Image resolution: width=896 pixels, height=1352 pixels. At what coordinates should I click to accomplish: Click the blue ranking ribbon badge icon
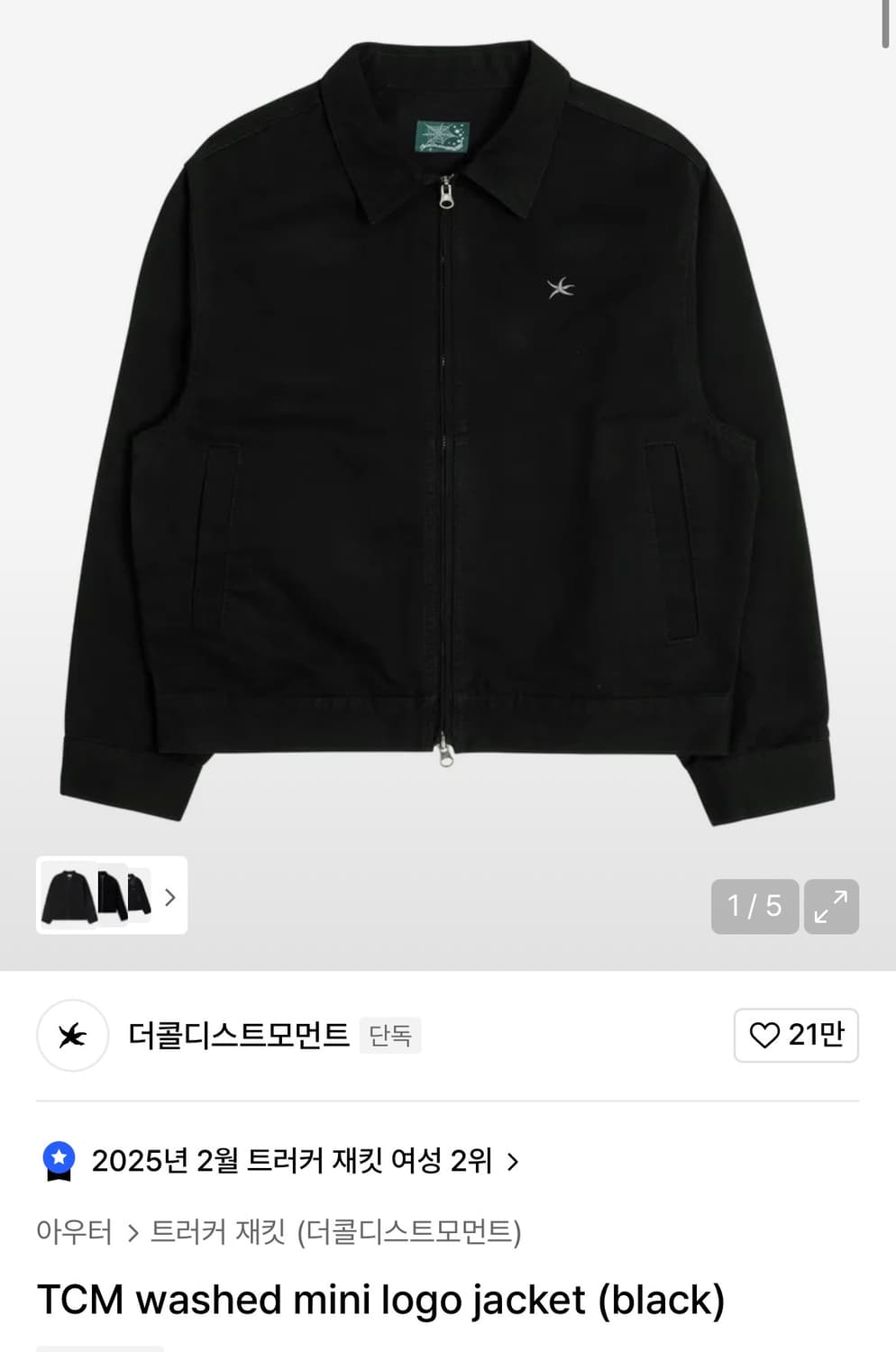(59, 1162)
